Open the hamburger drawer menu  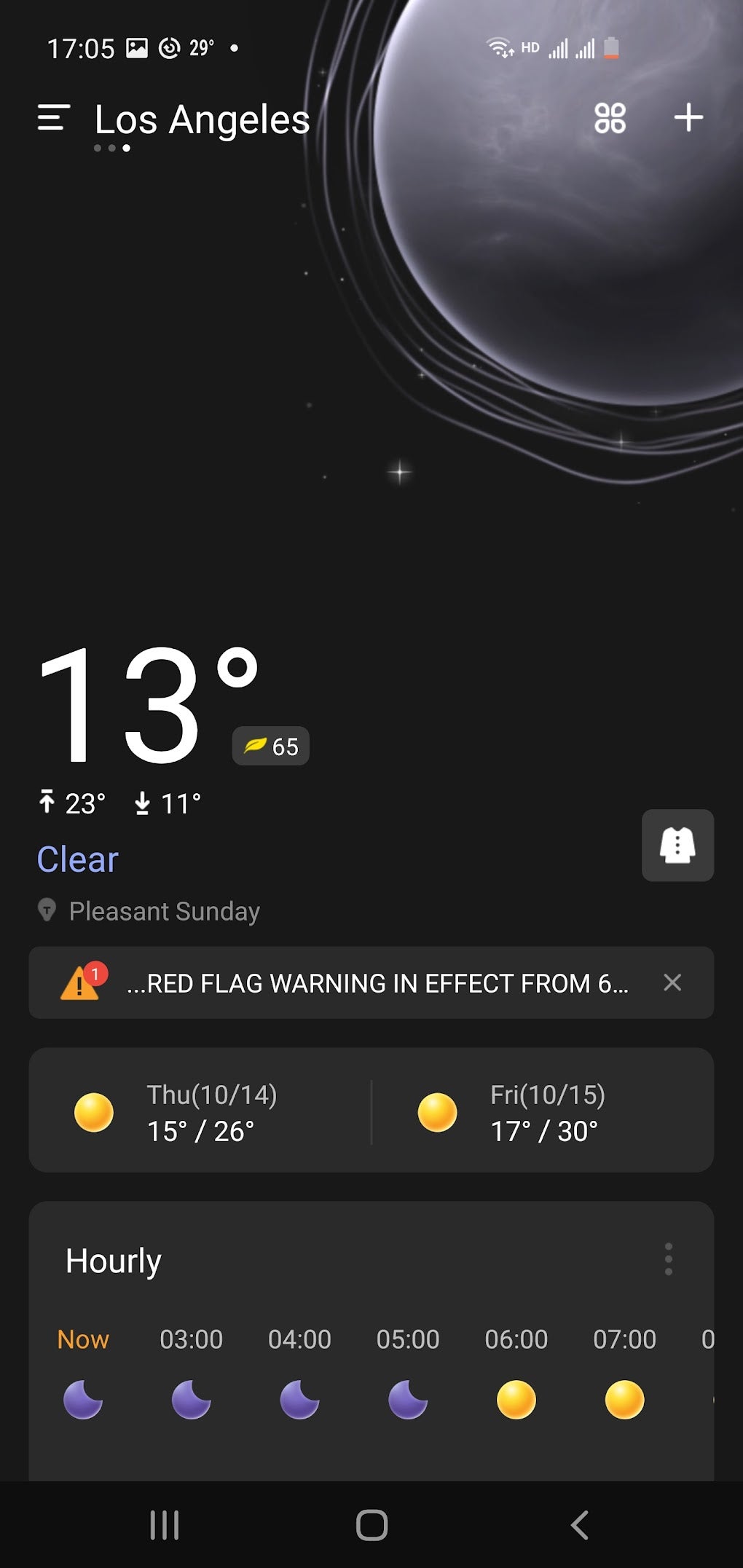coord(54,118)
